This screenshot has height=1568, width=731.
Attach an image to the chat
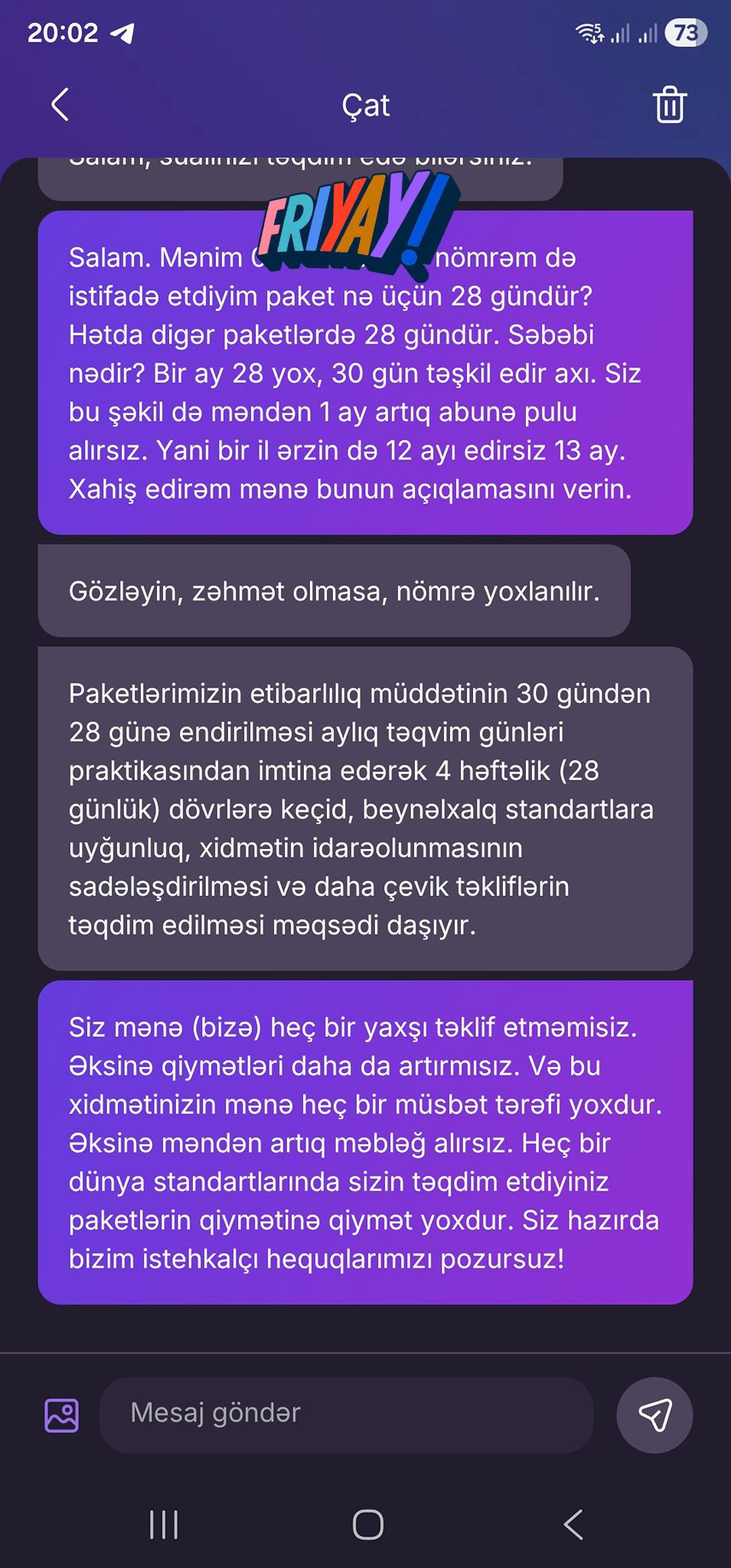coord(62,1415)
